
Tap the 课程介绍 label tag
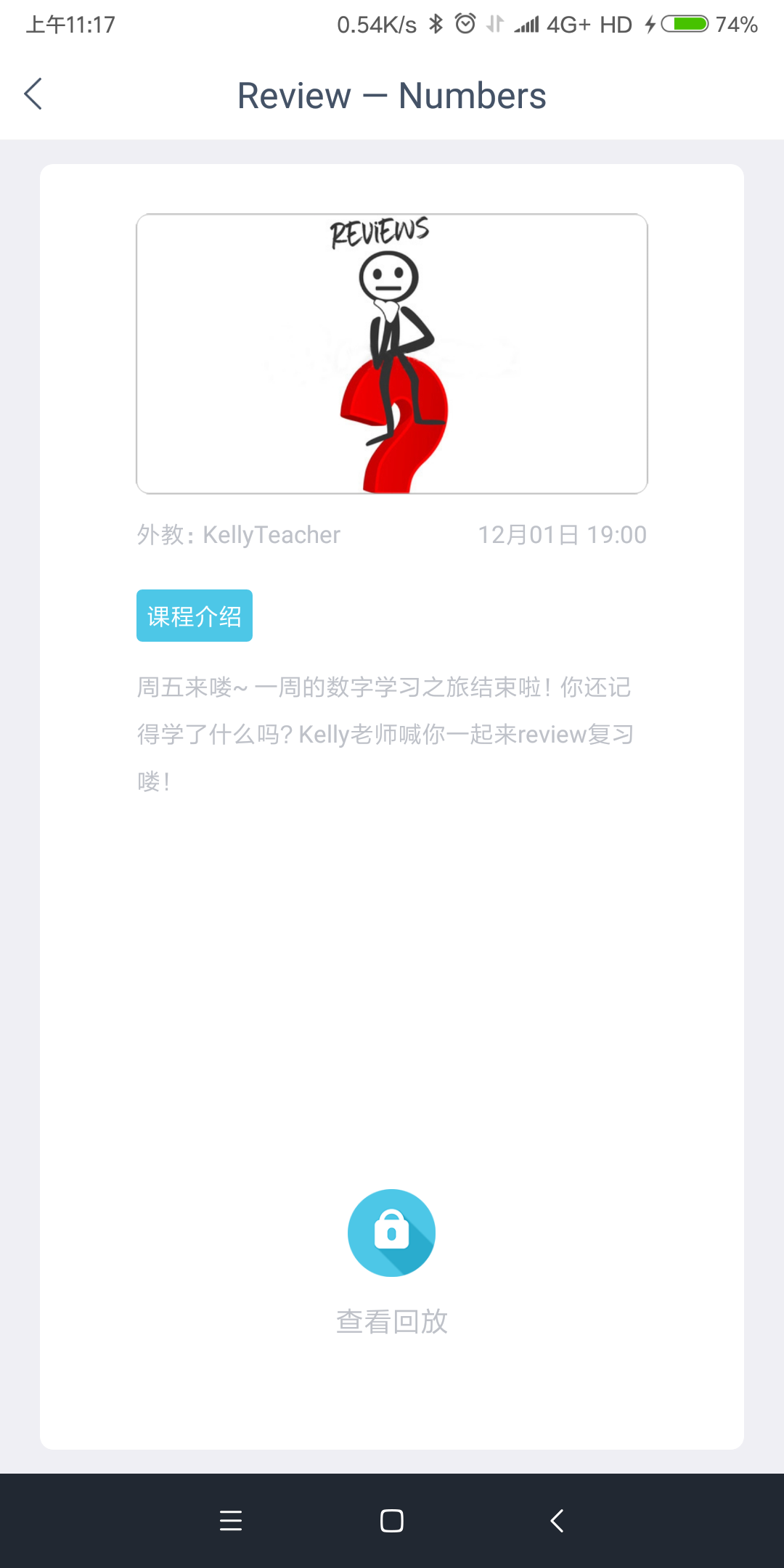[x=194, y=615]
